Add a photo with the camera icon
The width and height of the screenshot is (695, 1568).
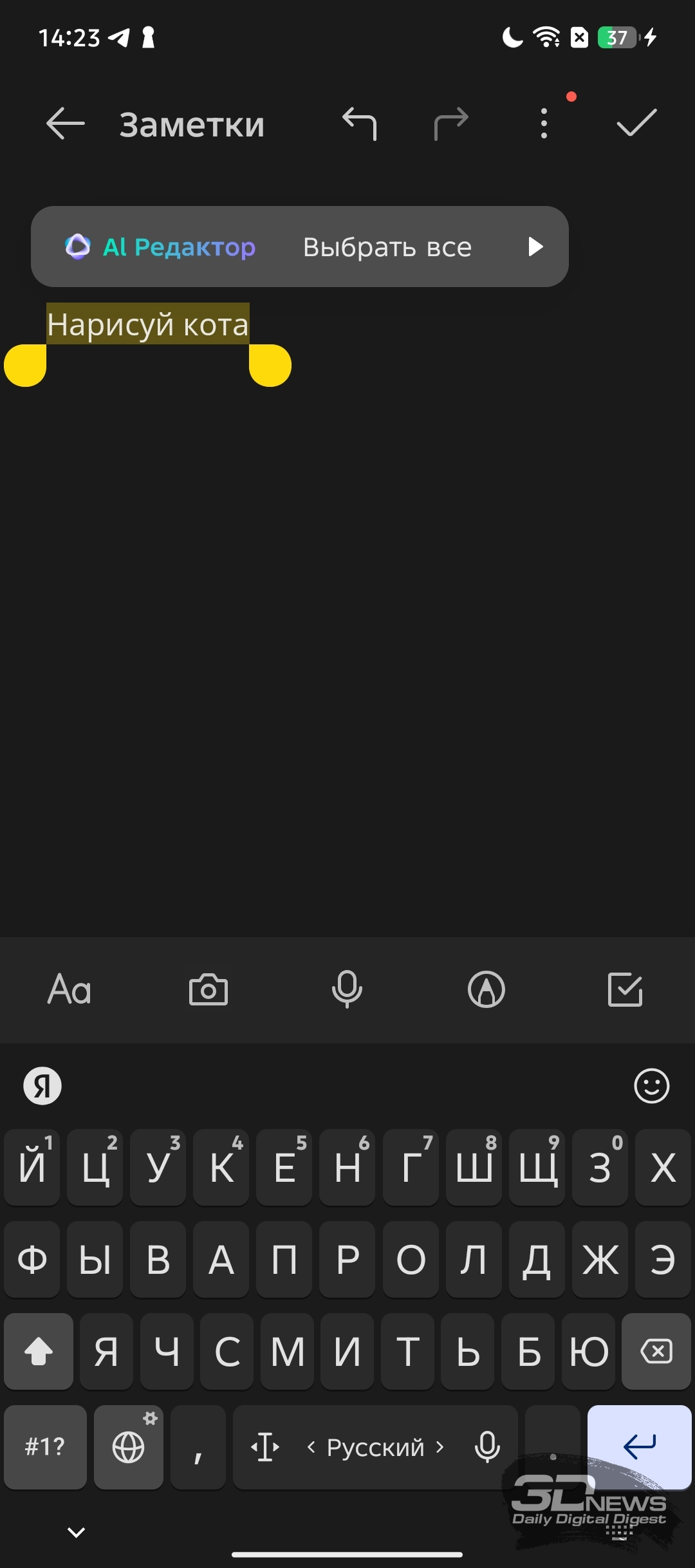pyautogui.click(x=208, y=989)
